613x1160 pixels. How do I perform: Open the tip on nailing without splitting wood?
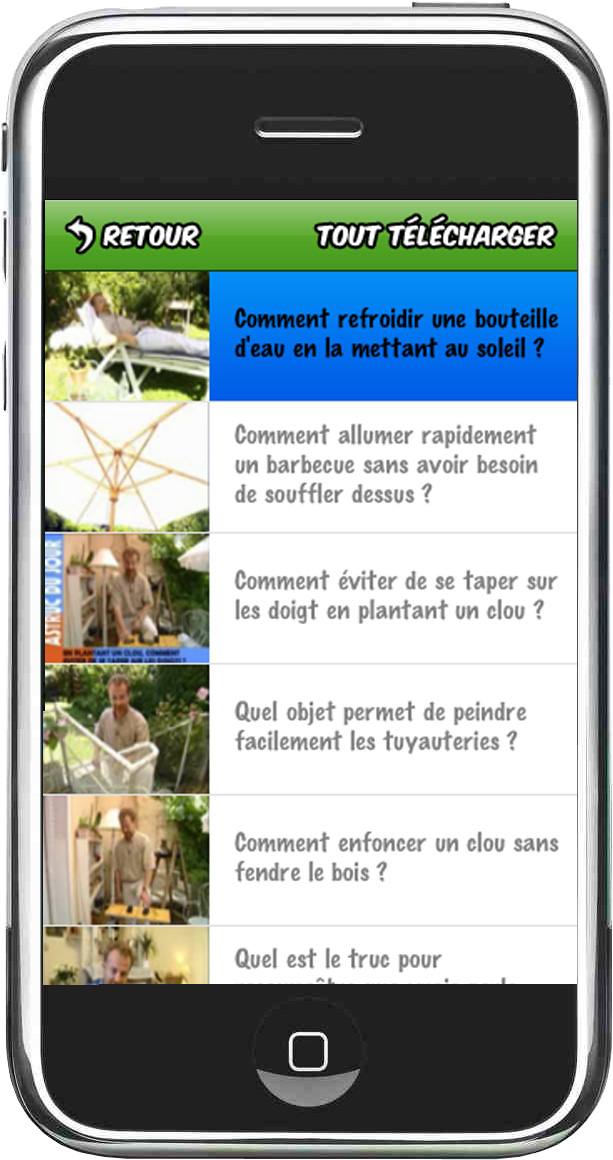point(311,860)
